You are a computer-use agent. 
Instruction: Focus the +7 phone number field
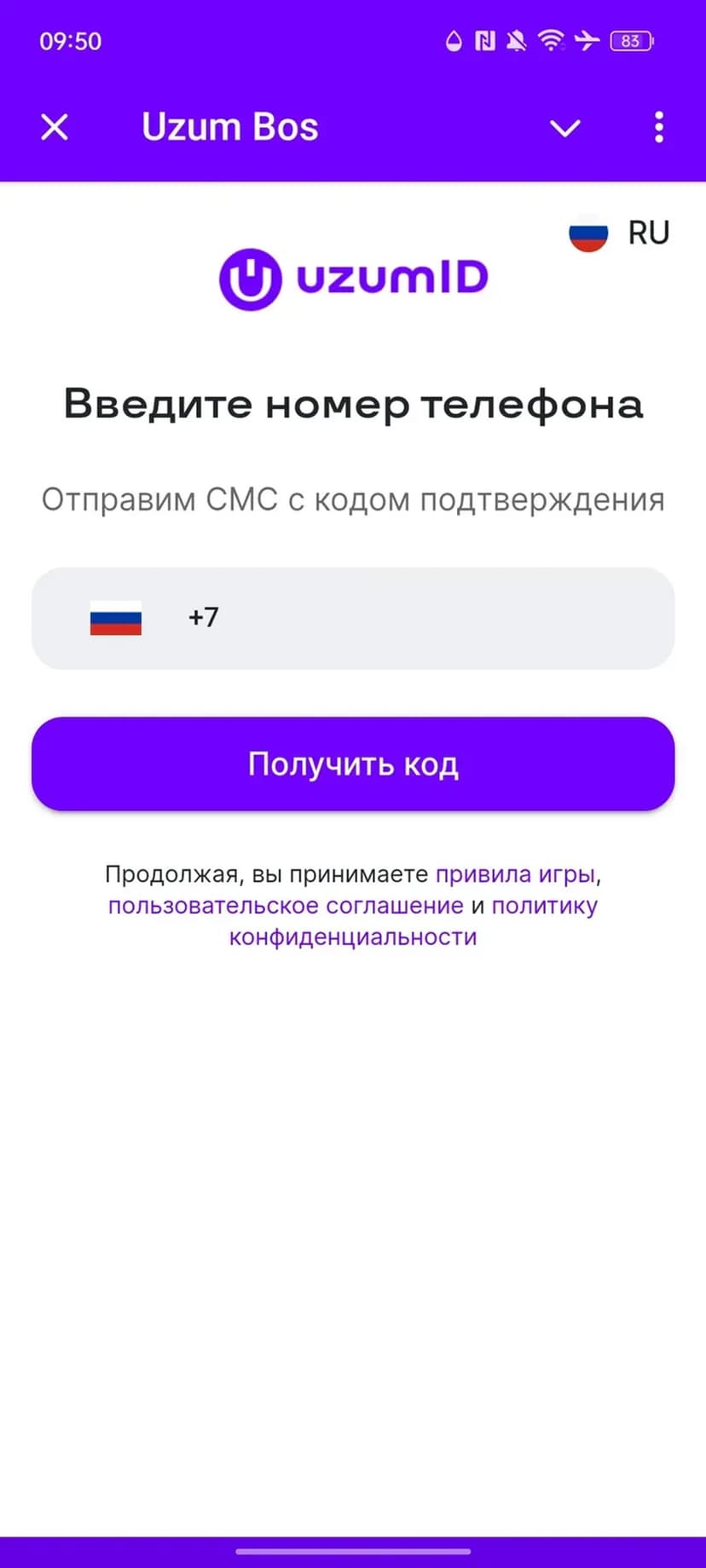tap(426, 619)
